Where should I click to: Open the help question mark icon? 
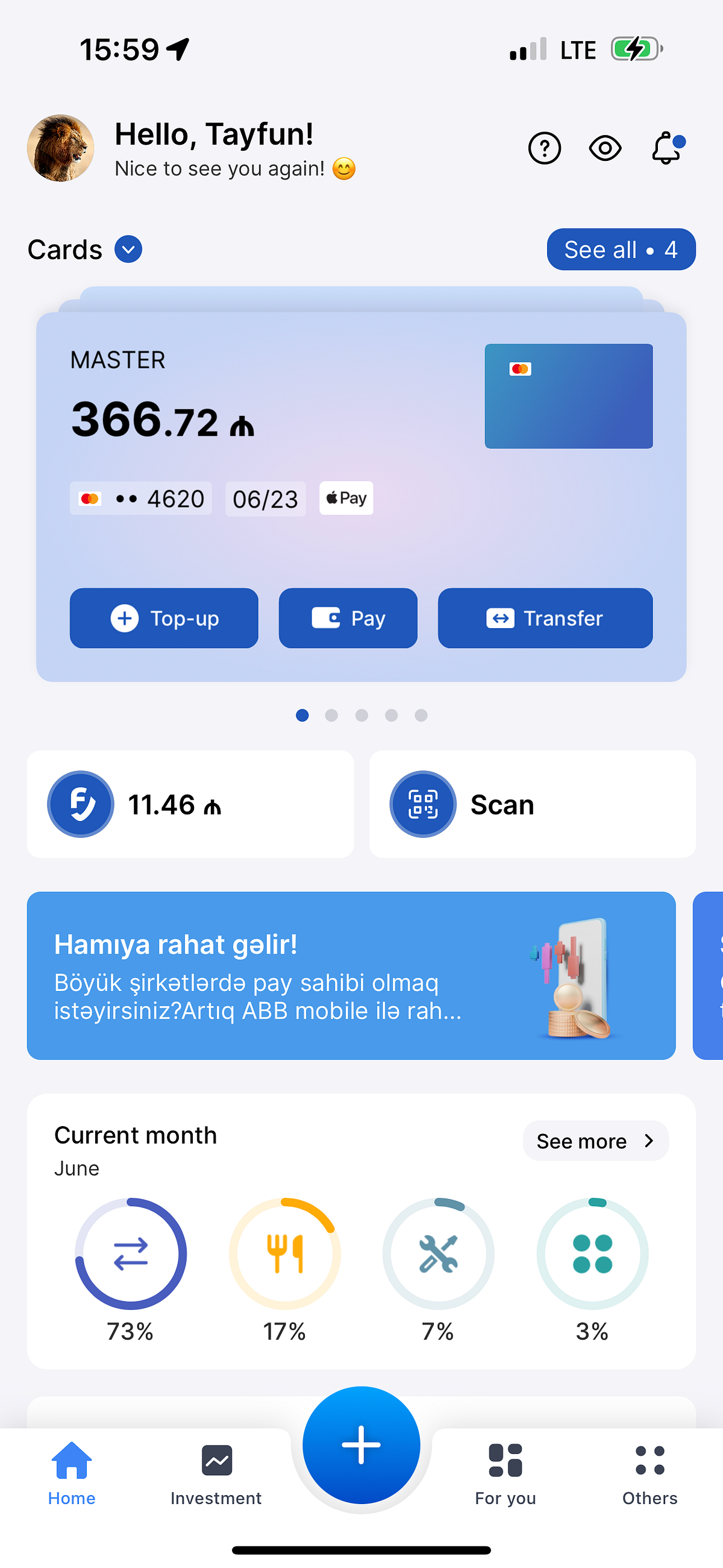(544, 148)
